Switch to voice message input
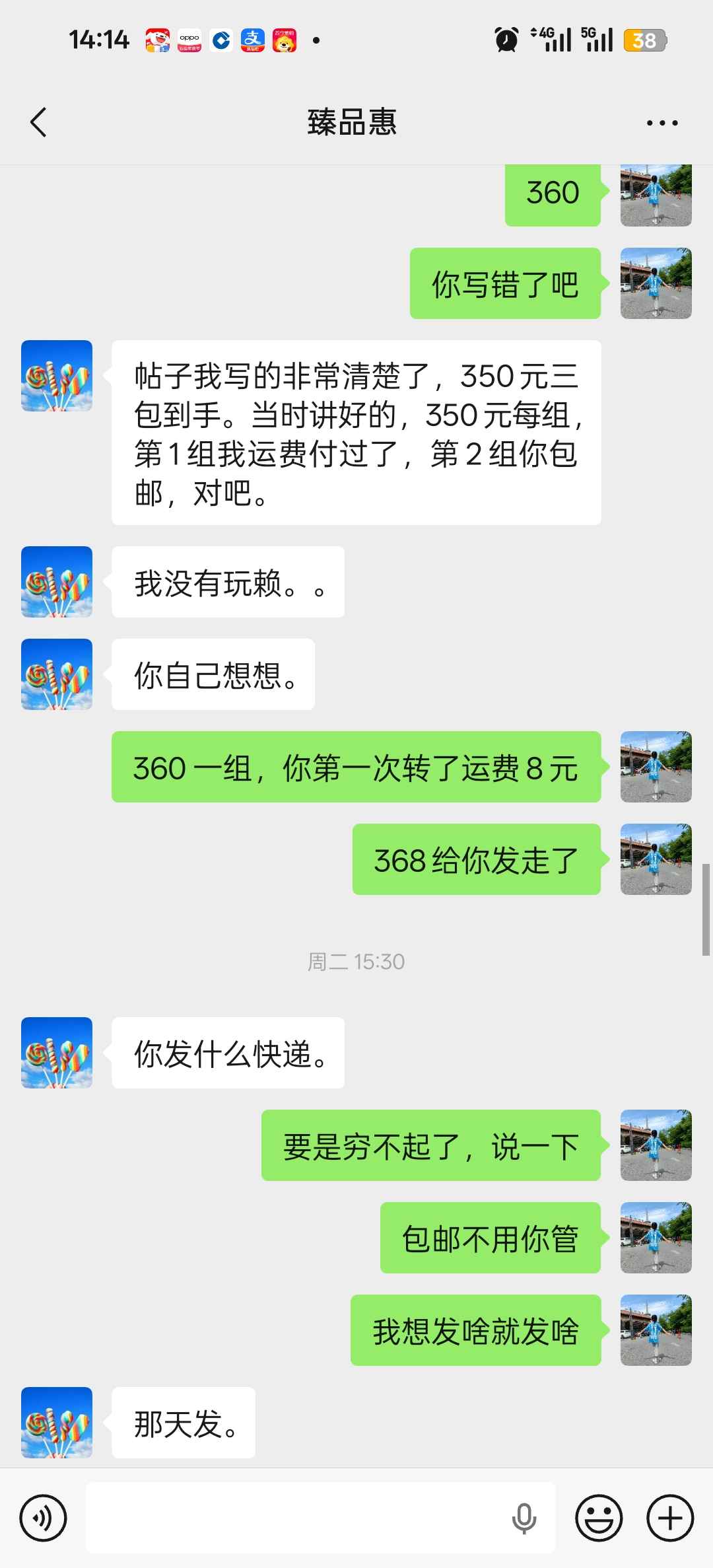This screenshot has height=1568, width=713. click(x=44, y=1518)
